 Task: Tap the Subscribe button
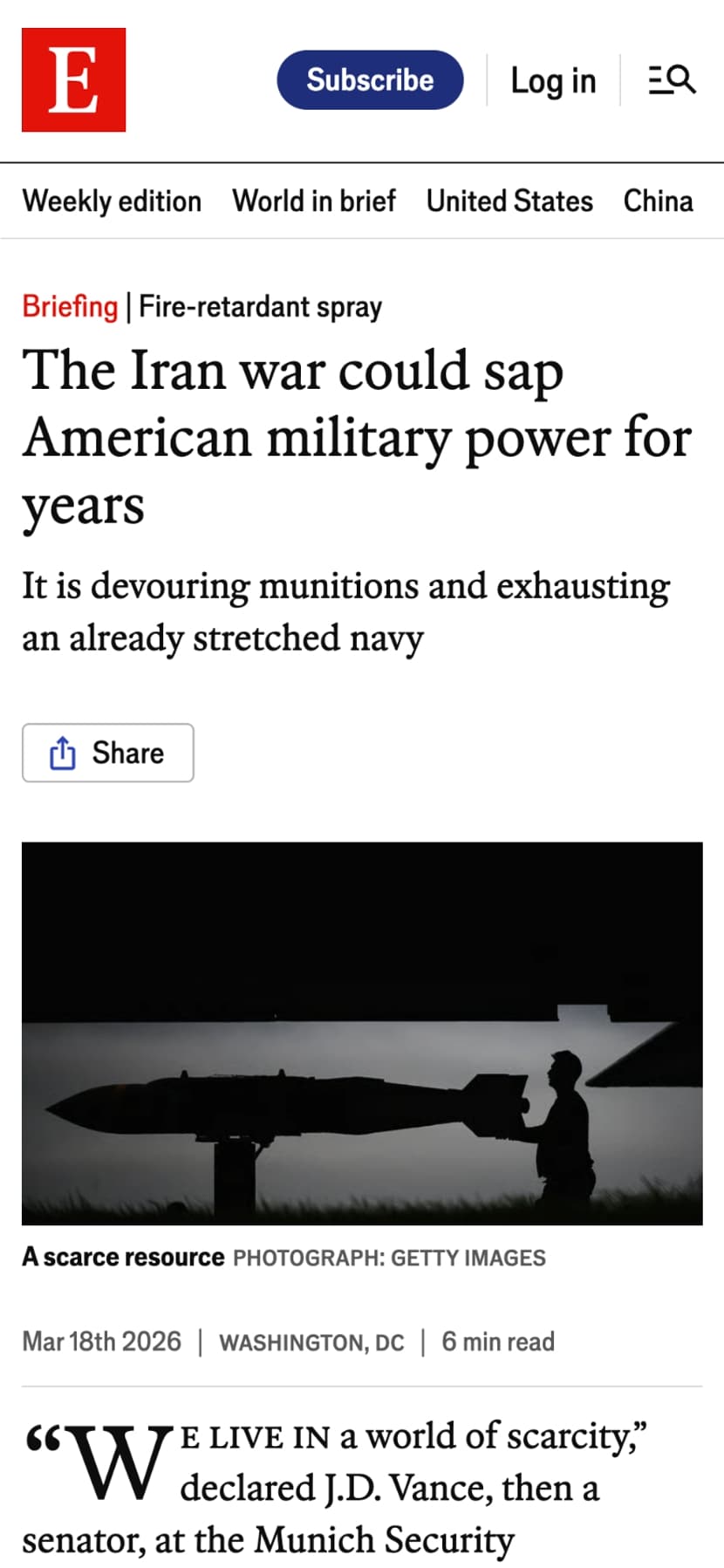(370, 80)
